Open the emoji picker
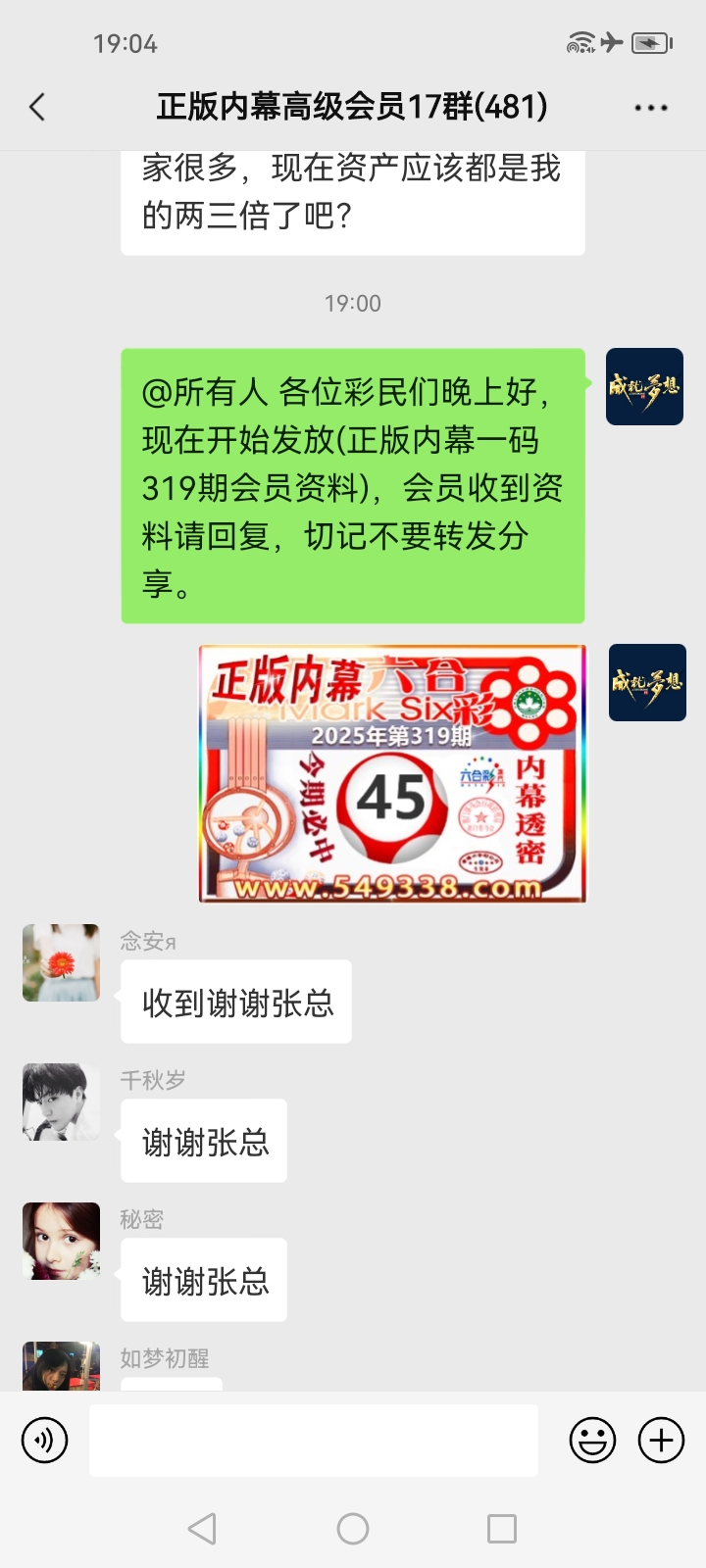The width and height of the screenshot is (706, 1568). tap(592, 1440)
